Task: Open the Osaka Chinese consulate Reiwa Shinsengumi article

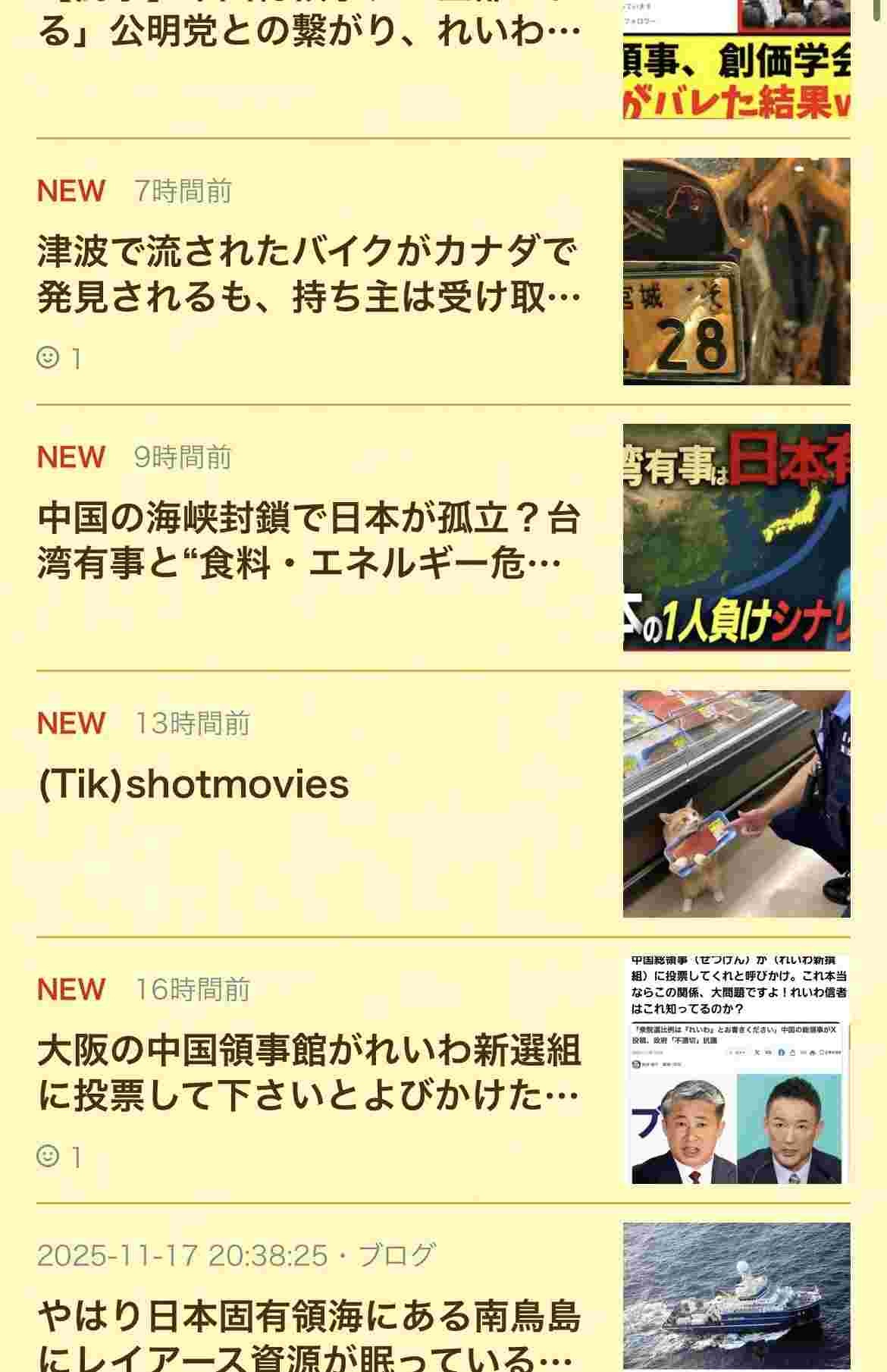Action: tap(309, 1073)
